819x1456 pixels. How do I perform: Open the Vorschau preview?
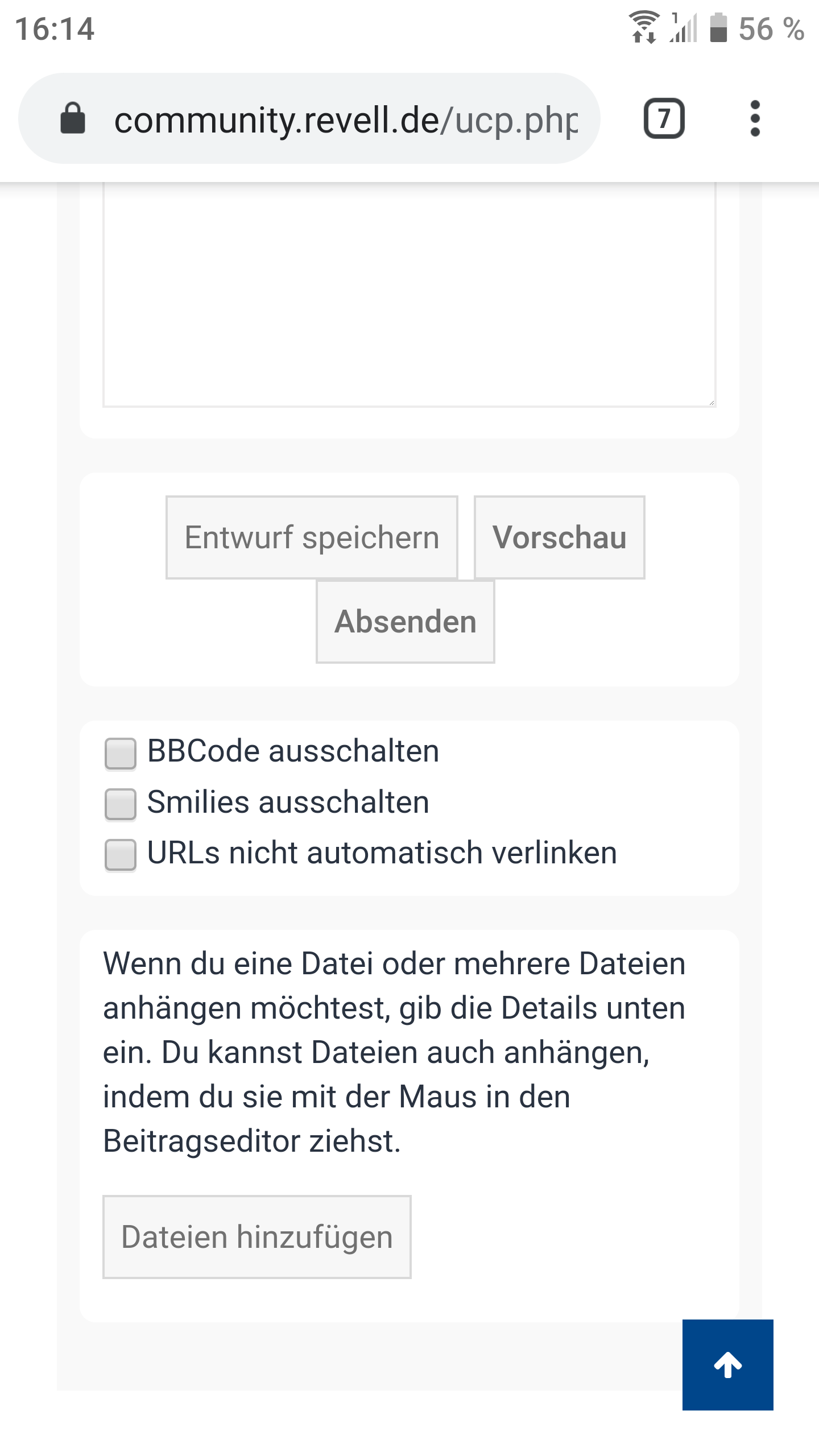click(559, 537)
